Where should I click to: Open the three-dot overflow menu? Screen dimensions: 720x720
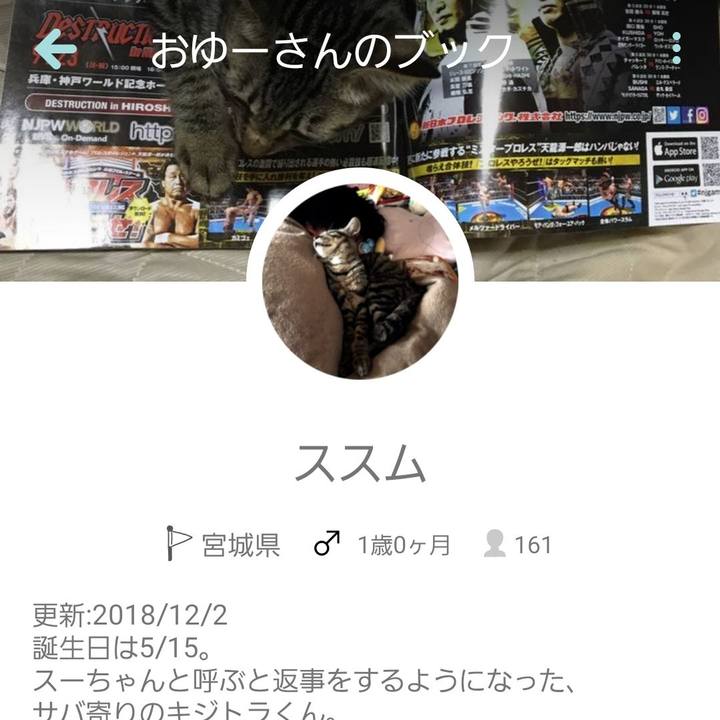(x=677, y=49)
